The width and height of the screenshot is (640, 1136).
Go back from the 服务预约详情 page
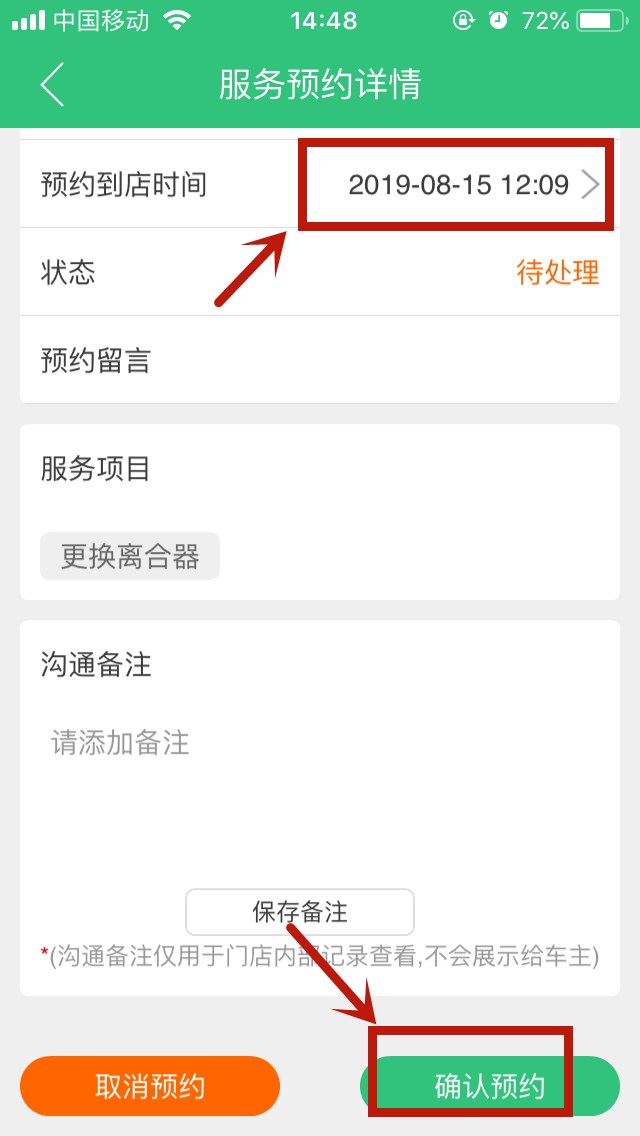pos(52,85)
